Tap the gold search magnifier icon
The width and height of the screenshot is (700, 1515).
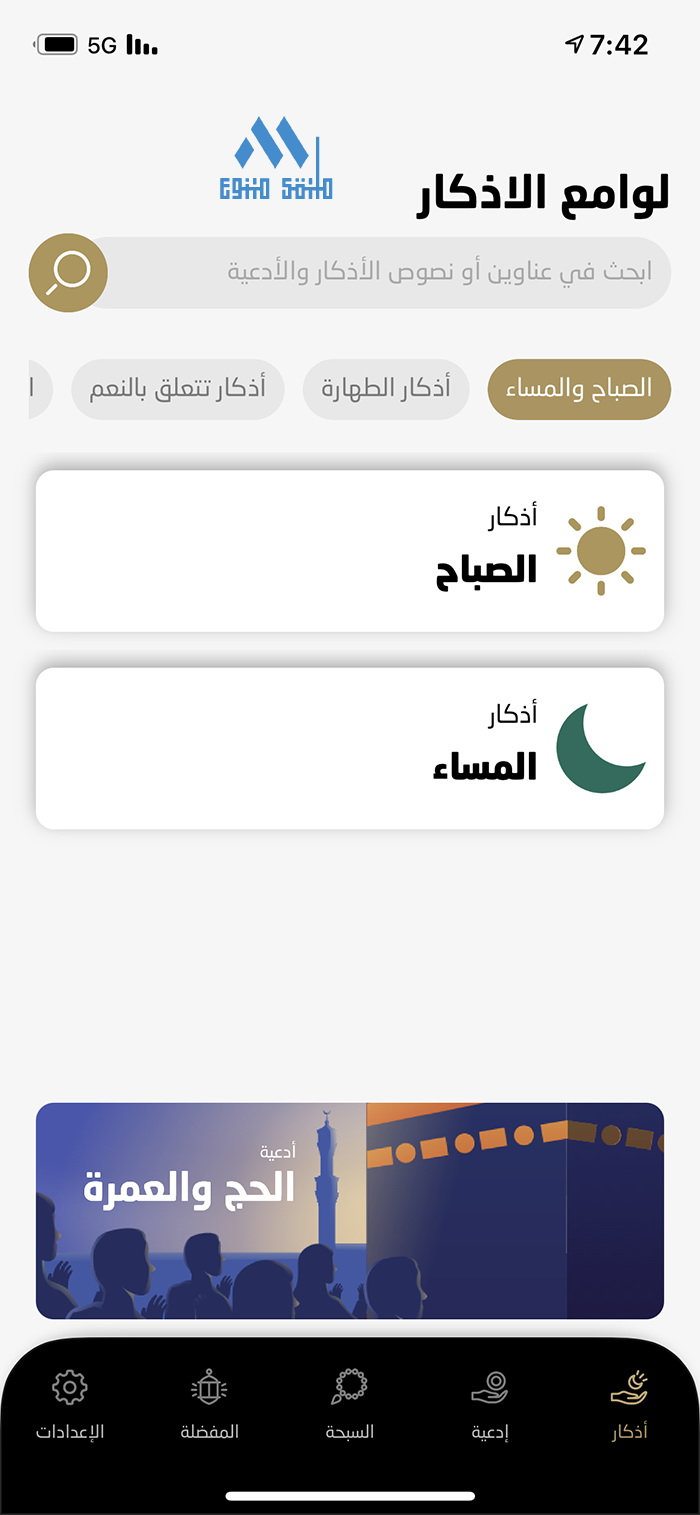click(x=68, y=272)
